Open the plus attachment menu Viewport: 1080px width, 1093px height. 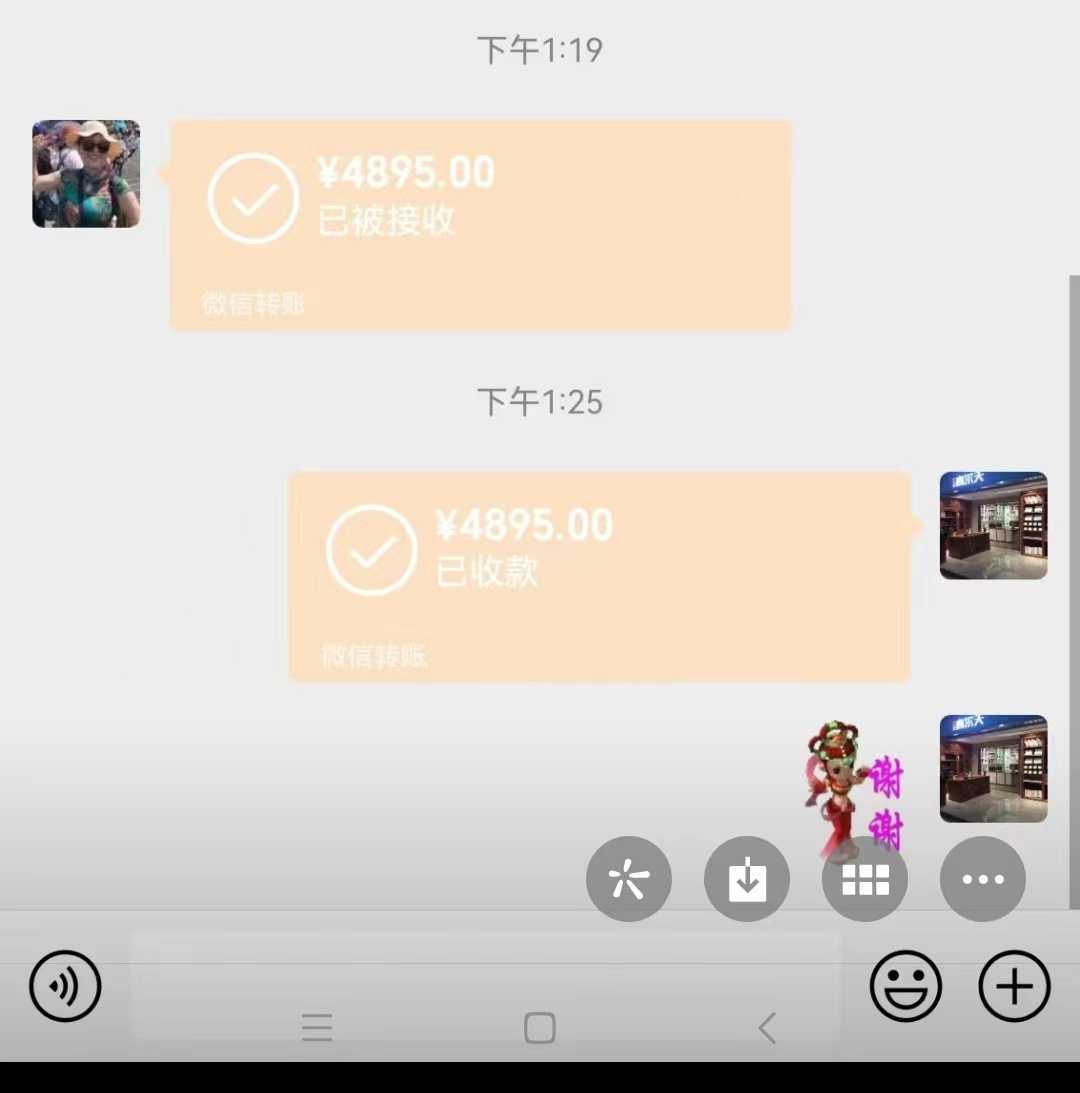1014,986
